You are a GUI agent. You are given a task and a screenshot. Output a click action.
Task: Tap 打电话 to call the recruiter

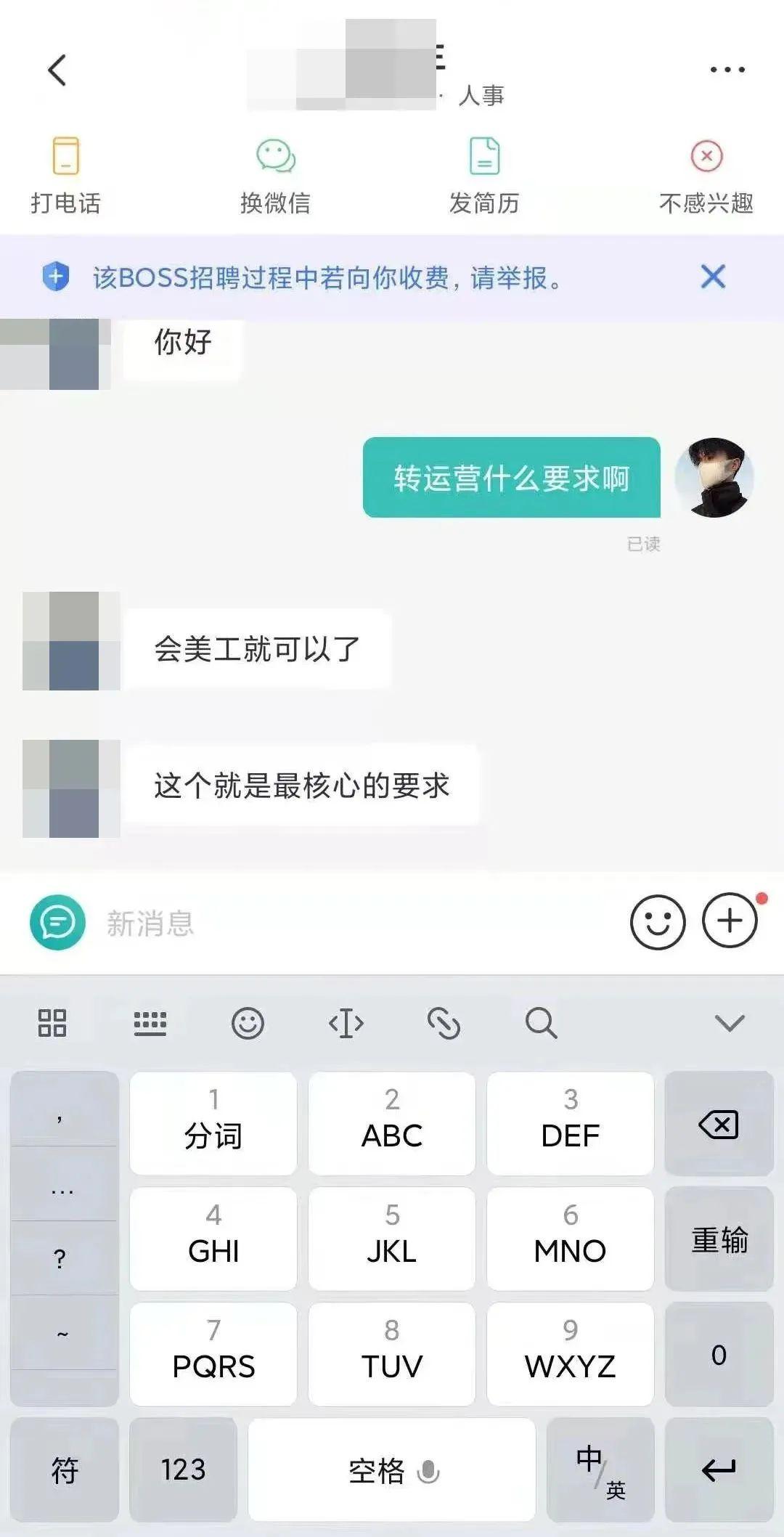(65, 175)
